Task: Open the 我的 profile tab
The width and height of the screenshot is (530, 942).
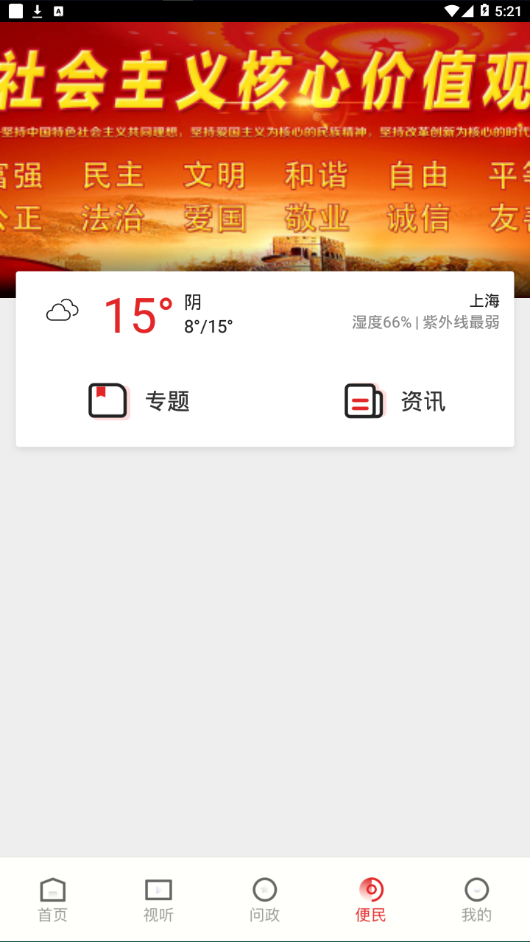Action: pyautogui.click(x=477, y=899)
